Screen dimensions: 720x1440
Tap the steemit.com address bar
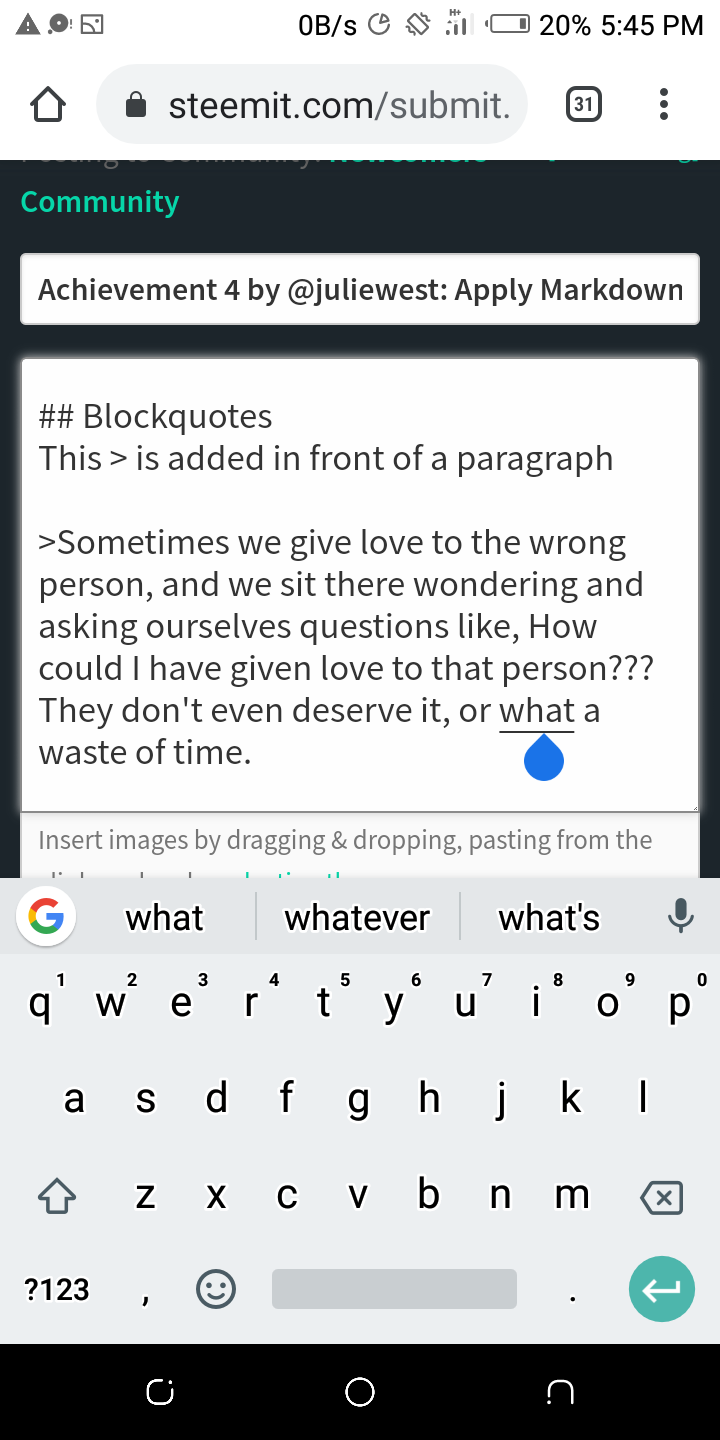312,104
